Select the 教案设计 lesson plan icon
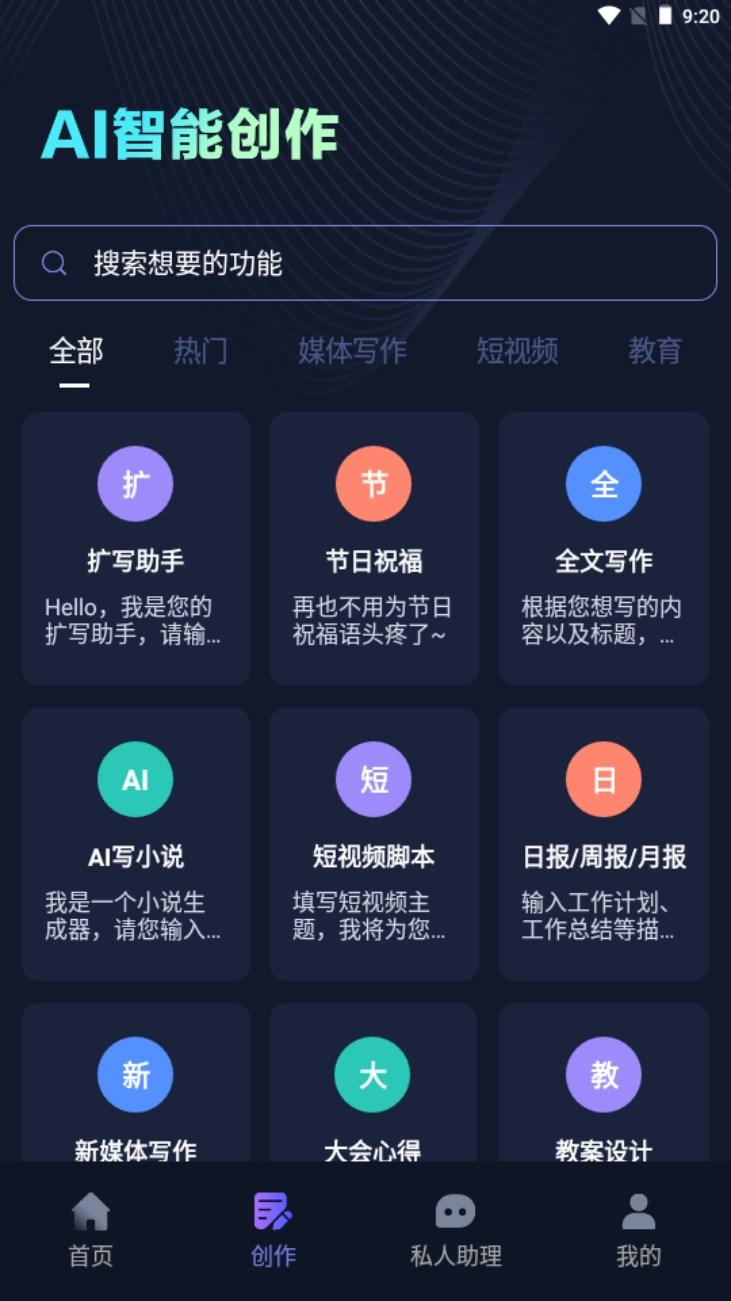This screenshot has height=1301, width=731. click(603, 1074)
